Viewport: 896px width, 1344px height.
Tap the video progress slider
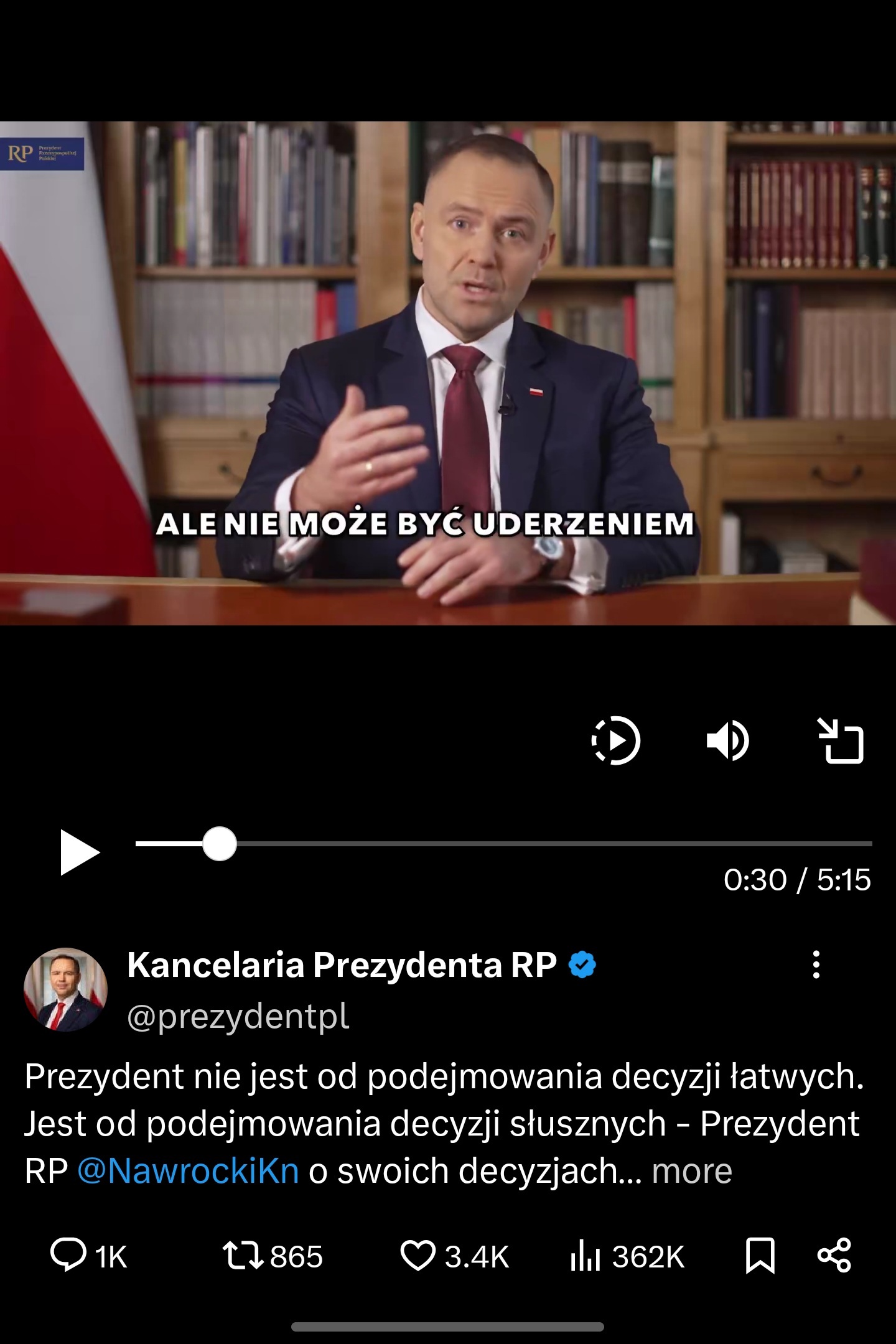(x=220, y=844)
